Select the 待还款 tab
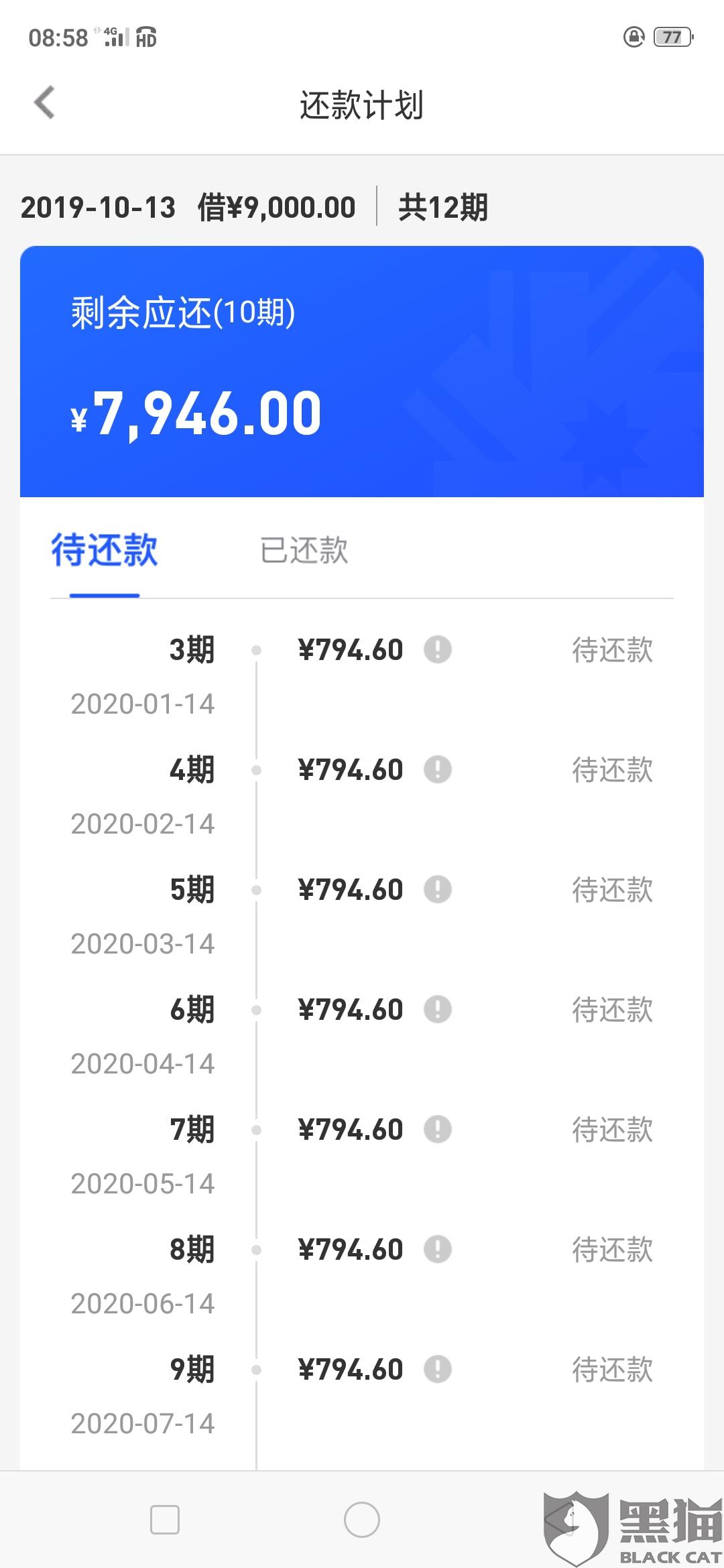This screenshot has height=1568, width=724. point(105,551)
